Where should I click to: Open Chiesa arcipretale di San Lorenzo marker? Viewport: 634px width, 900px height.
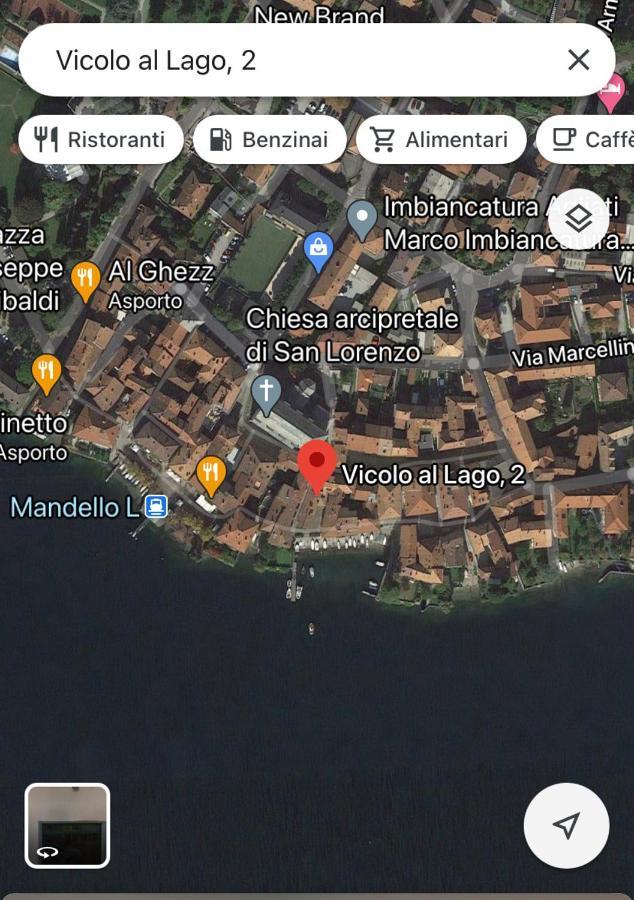(x=266, y=393)
